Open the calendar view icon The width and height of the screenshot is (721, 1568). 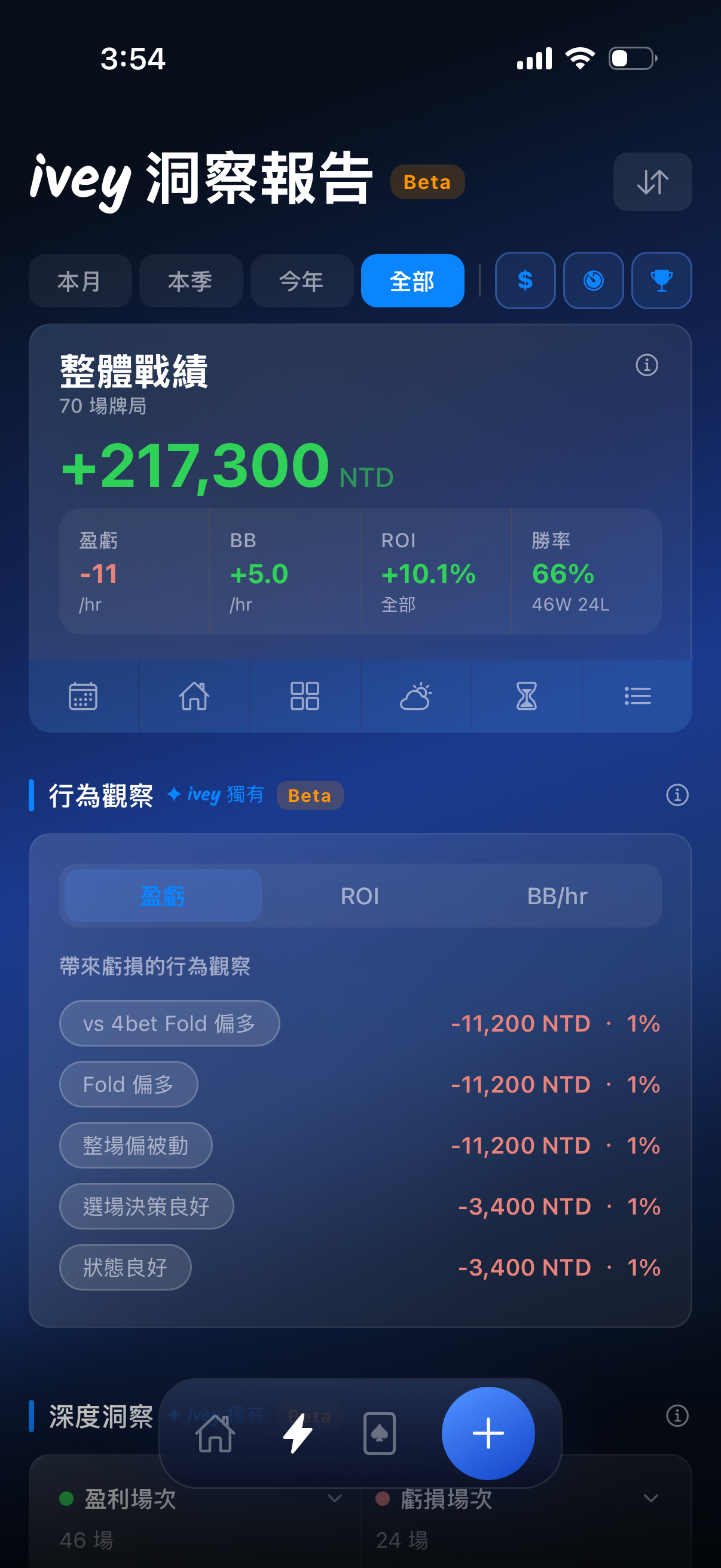[83, 695]
